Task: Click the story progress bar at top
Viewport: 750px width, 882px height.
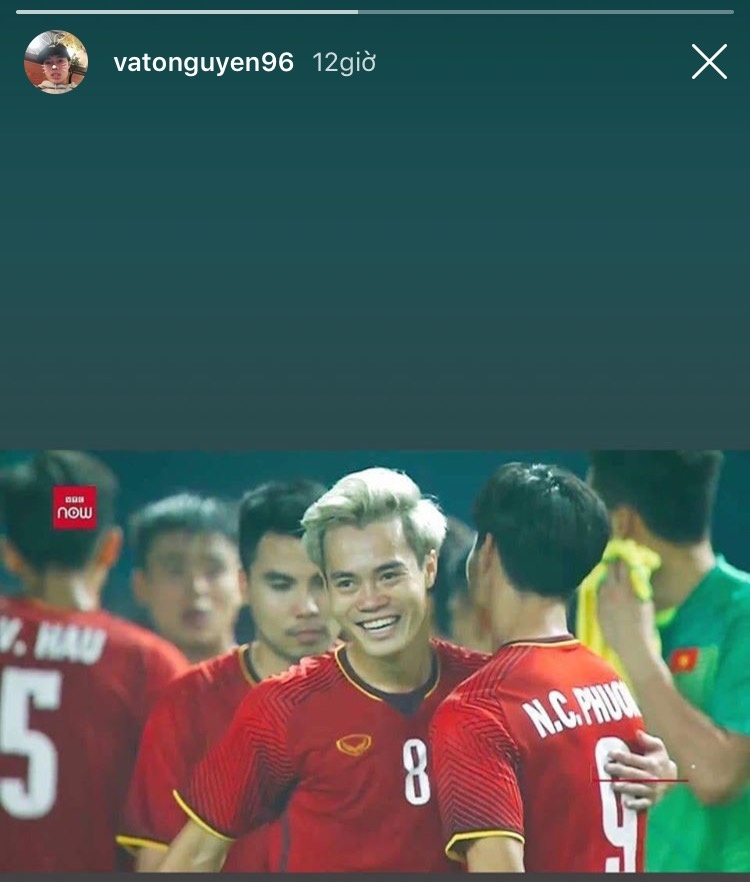Action: (375, 10)
